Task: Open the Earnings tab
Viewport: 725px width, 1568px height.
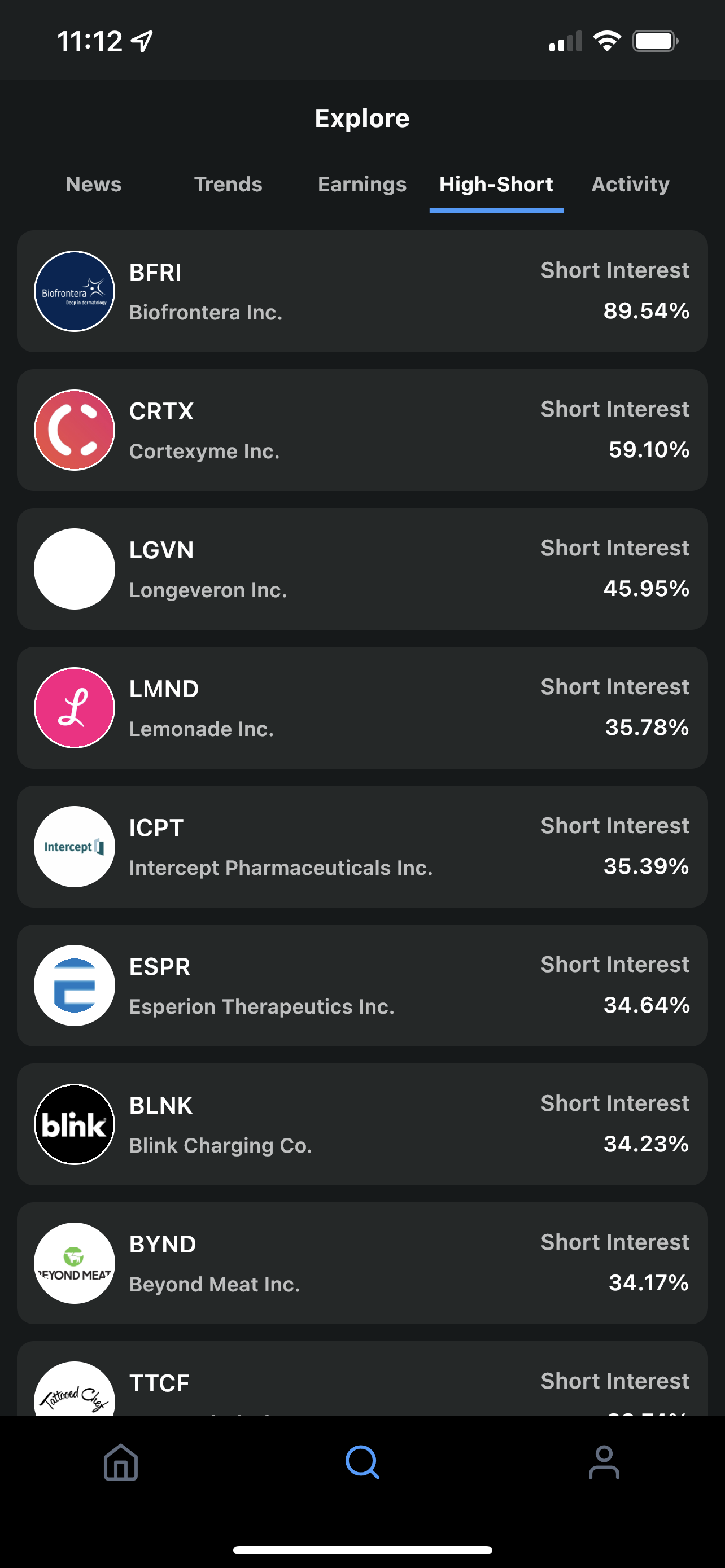Action: 362,185
